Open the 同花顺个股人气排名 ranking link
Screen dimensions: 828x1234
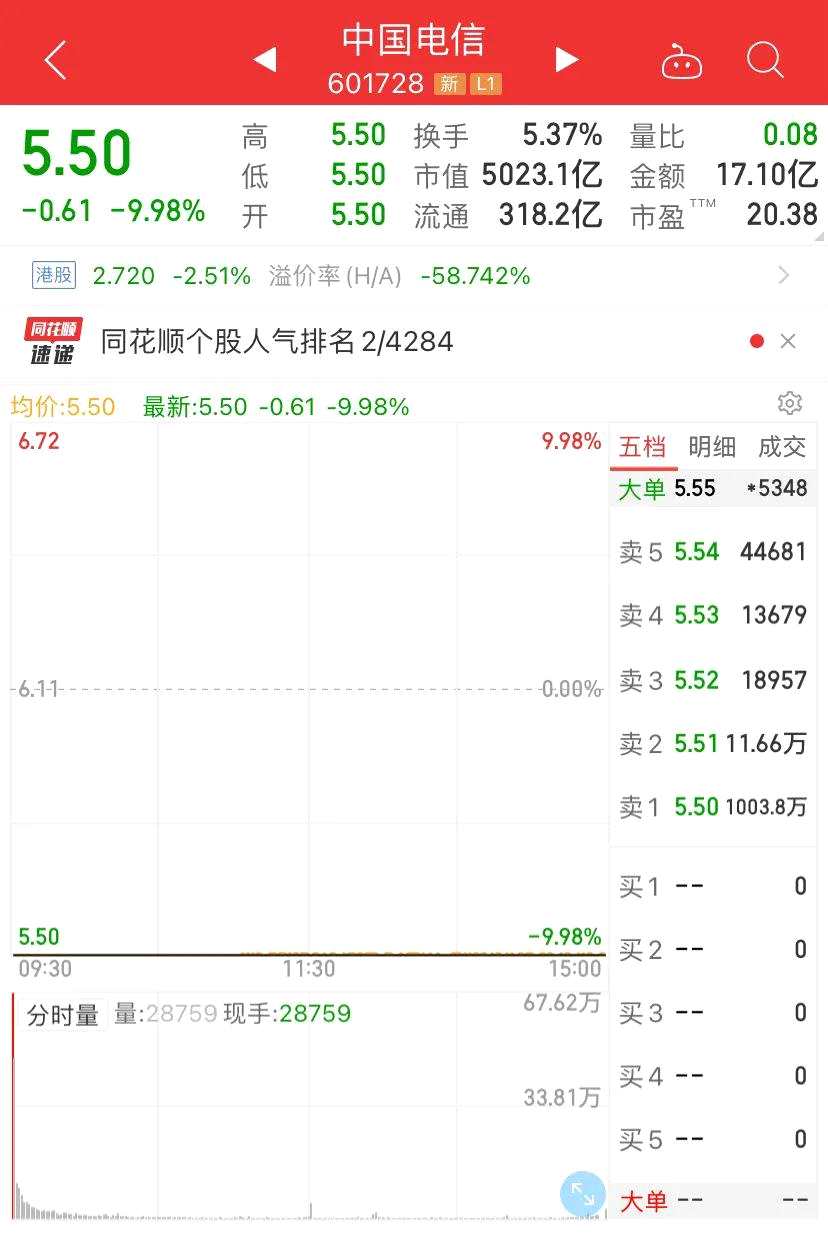[x=270, y=341]
